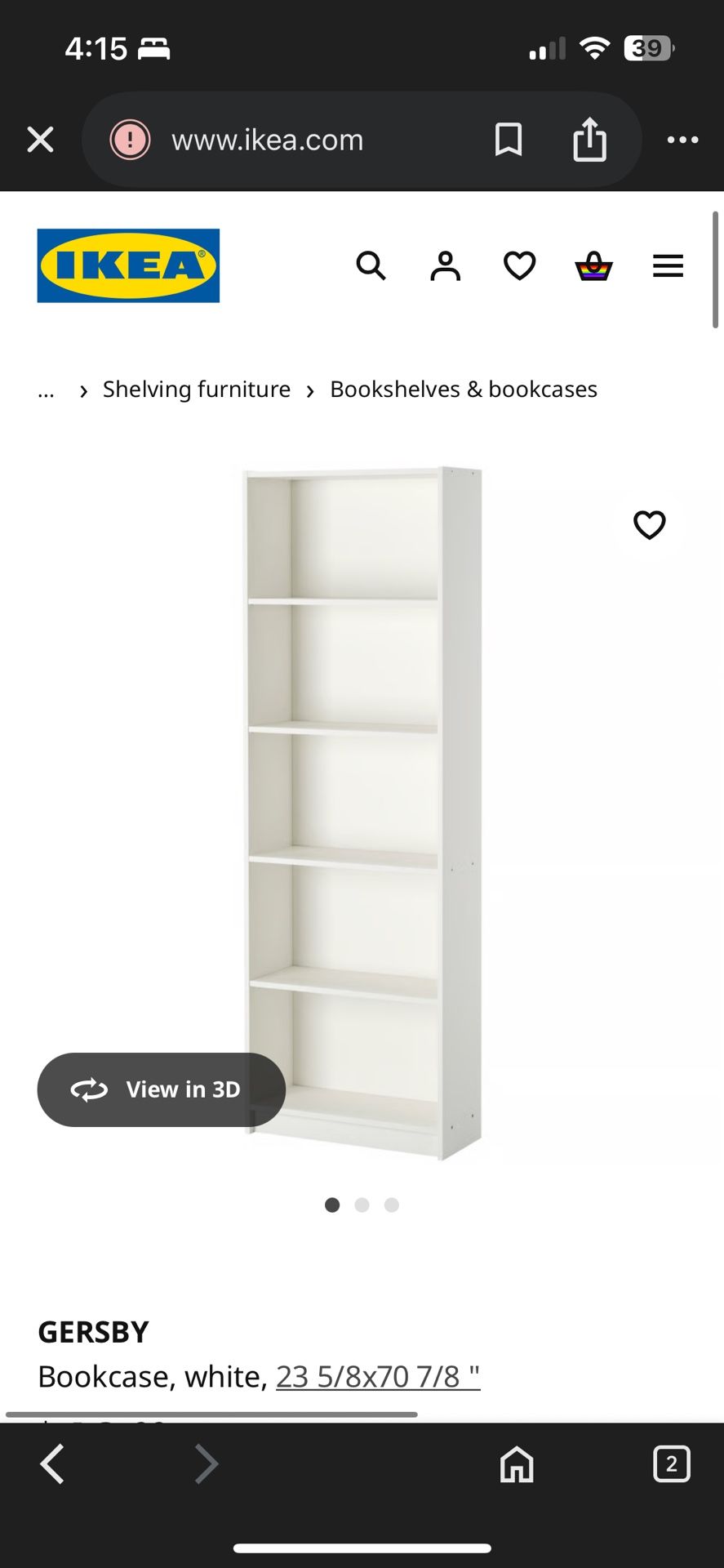The image size is (724, 1568).
Task: Open IKEA search
Action: pyautogui.click(x=371, y=265)
